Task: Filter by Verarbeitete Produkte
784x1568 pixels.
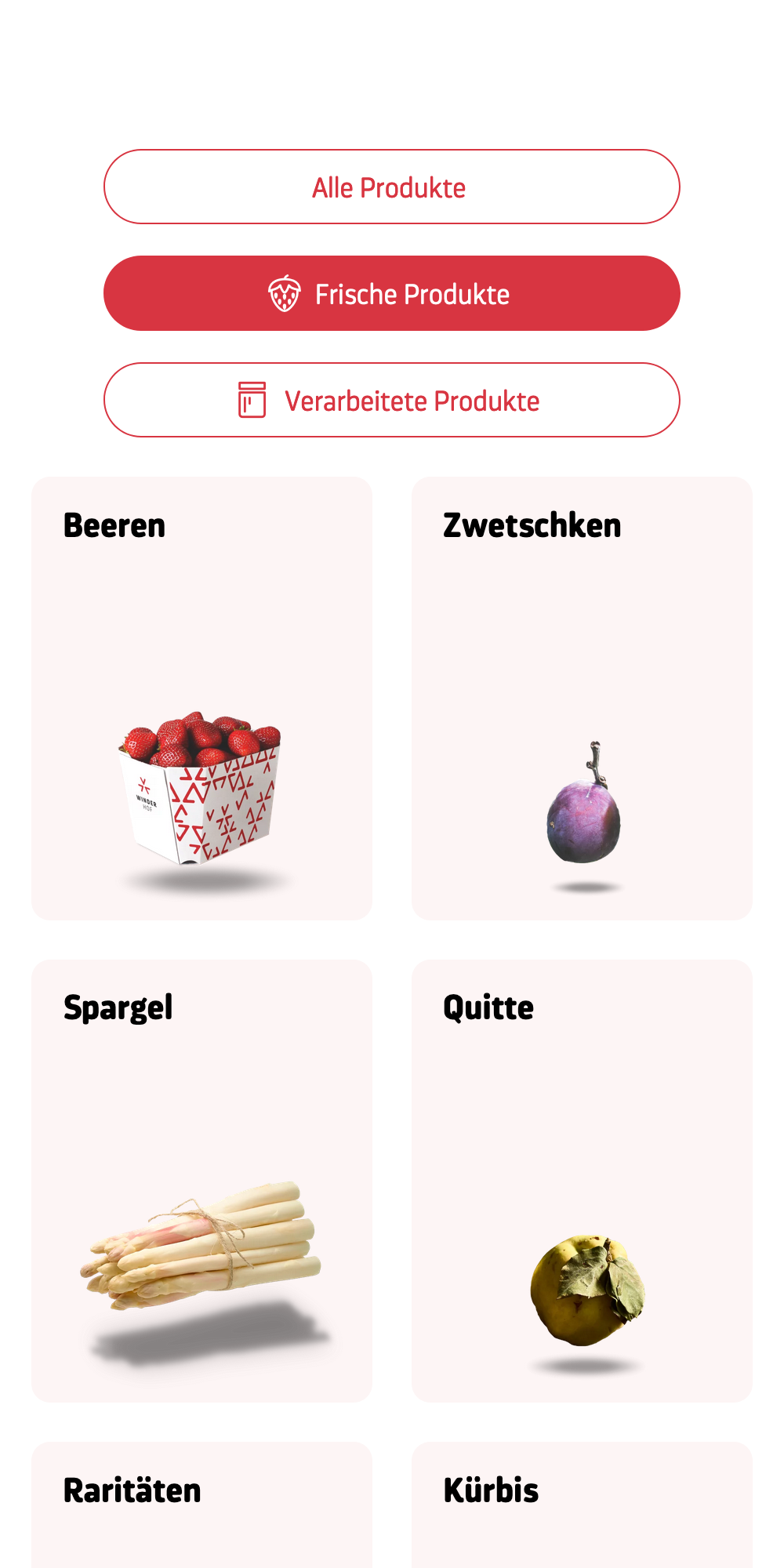Action: pos(391,401)
